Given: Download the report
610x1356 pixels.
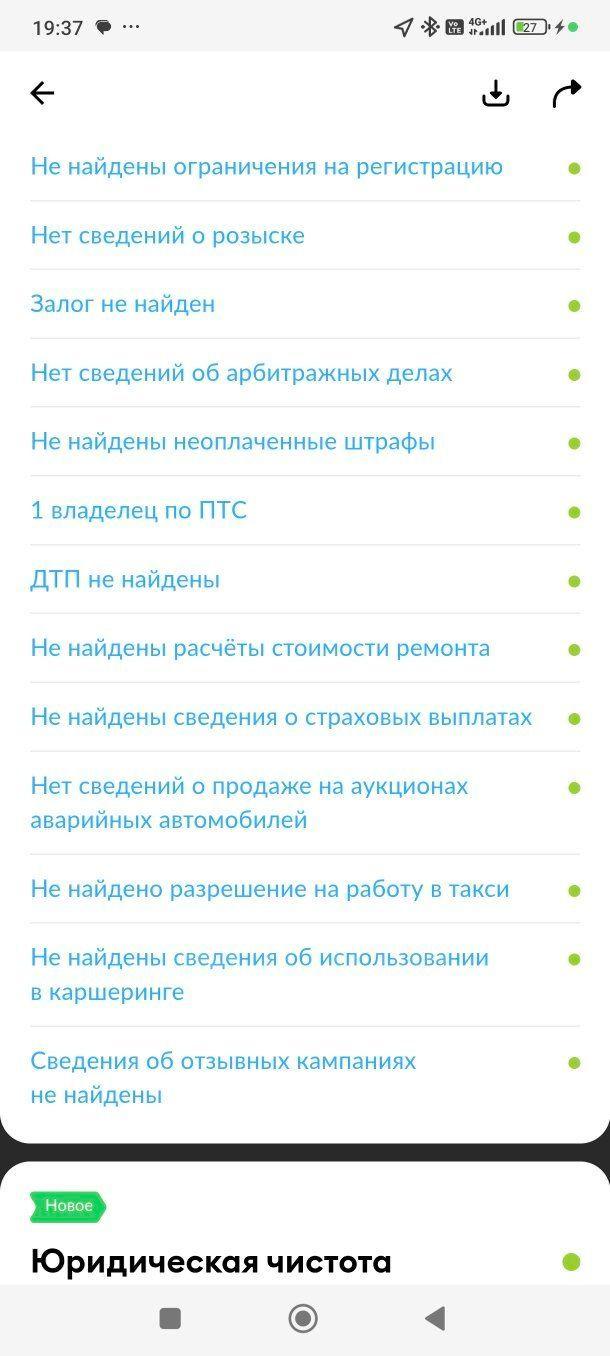Looking at the screenshot, I should click(496, 94).
